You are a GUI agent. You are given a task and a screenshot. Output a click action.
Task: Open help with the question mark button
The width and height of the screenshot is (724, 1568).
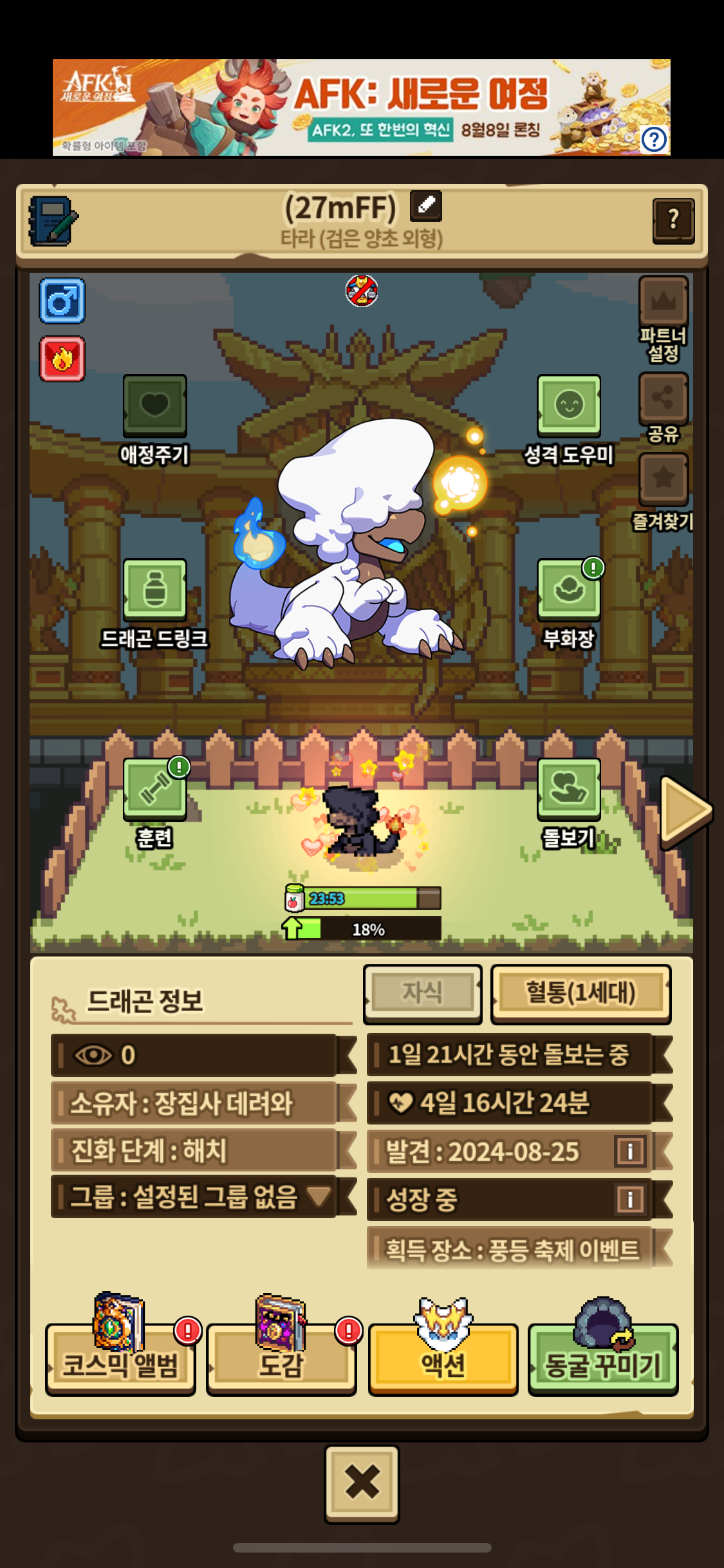673,220
